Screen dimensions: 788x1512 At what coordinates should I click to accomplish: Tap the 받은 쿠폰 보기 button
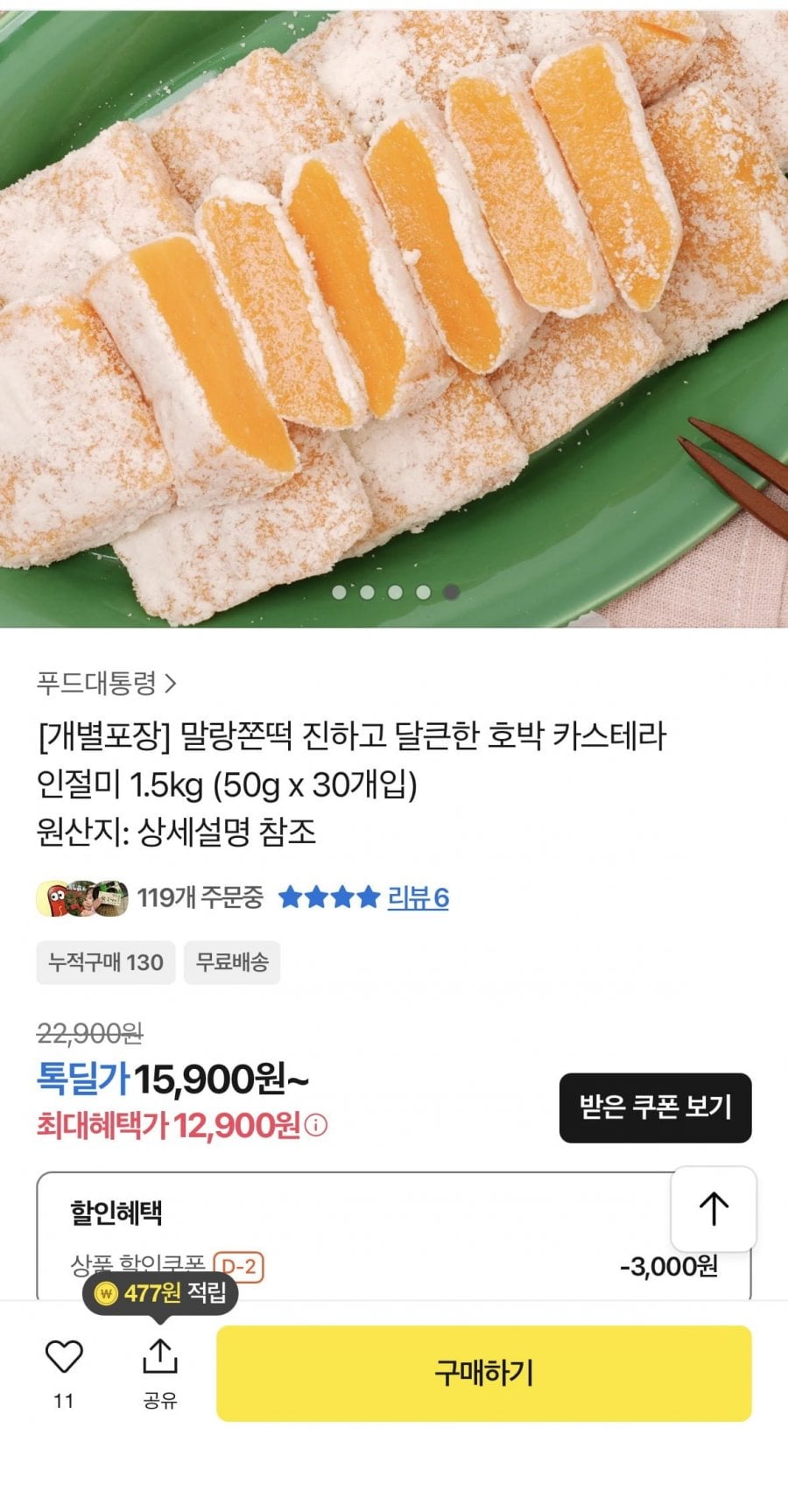655,1108
